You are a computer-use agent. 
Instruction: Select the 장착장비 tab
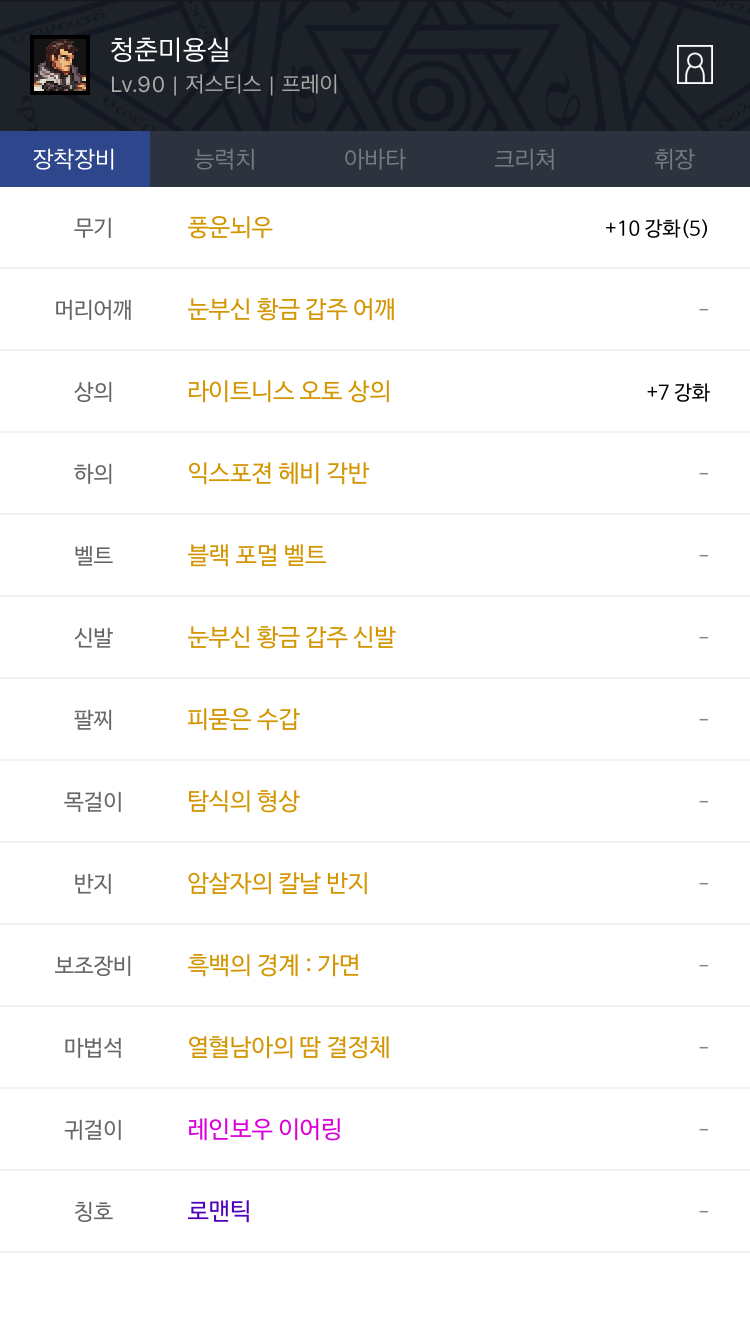click(75, 159)
